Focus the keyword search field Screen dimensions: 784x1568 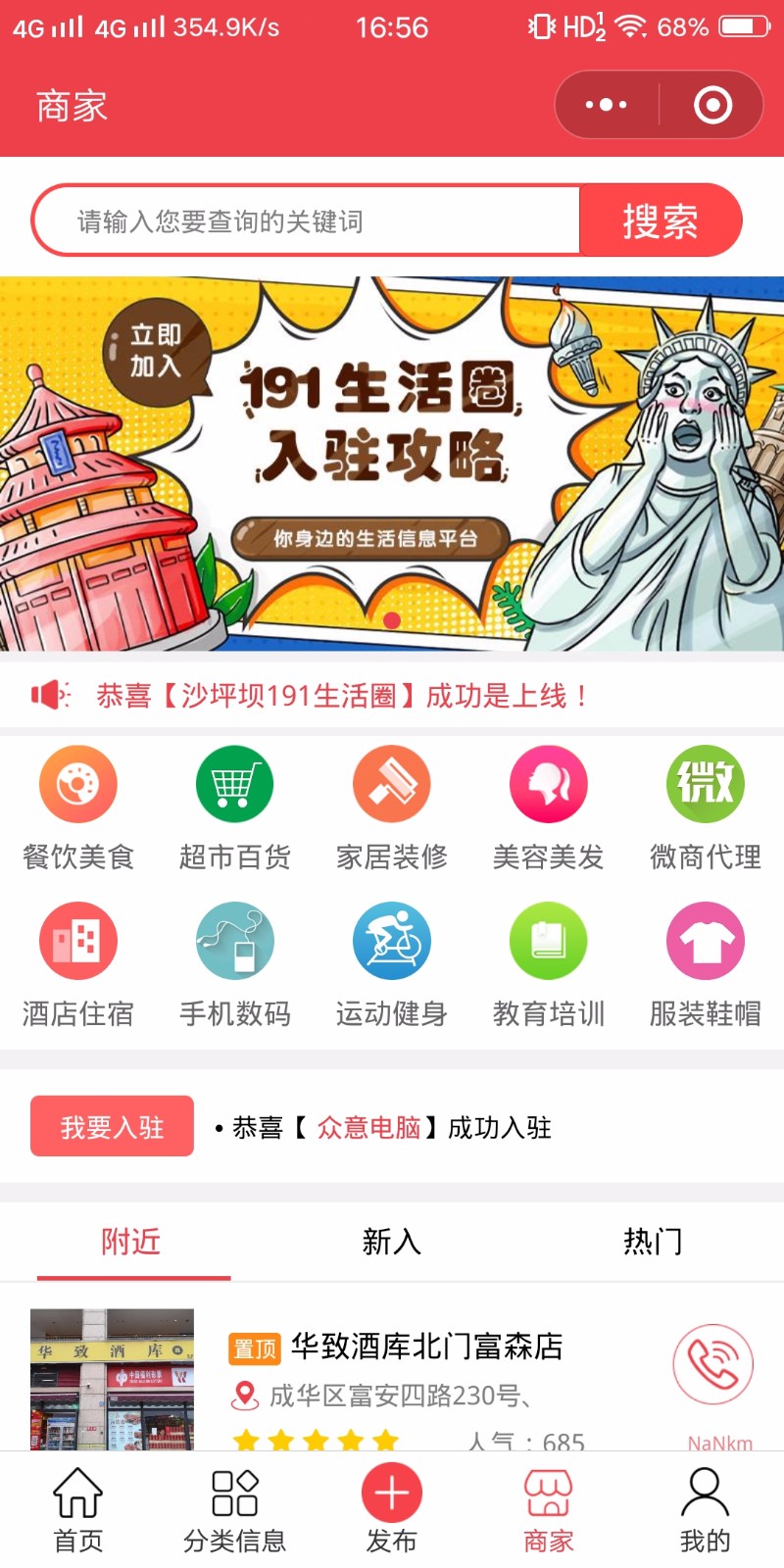pos(306,221)
